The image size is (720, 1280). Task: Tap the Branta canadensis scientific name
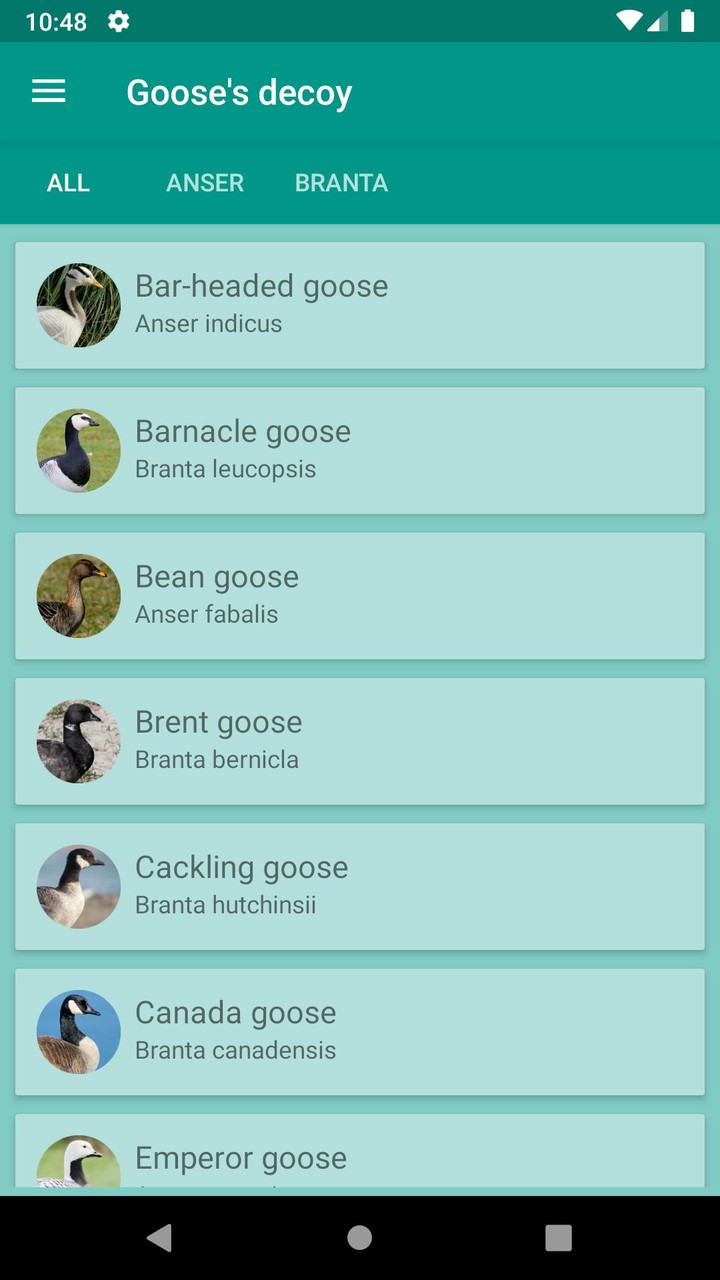click(x=235, y=1050)
